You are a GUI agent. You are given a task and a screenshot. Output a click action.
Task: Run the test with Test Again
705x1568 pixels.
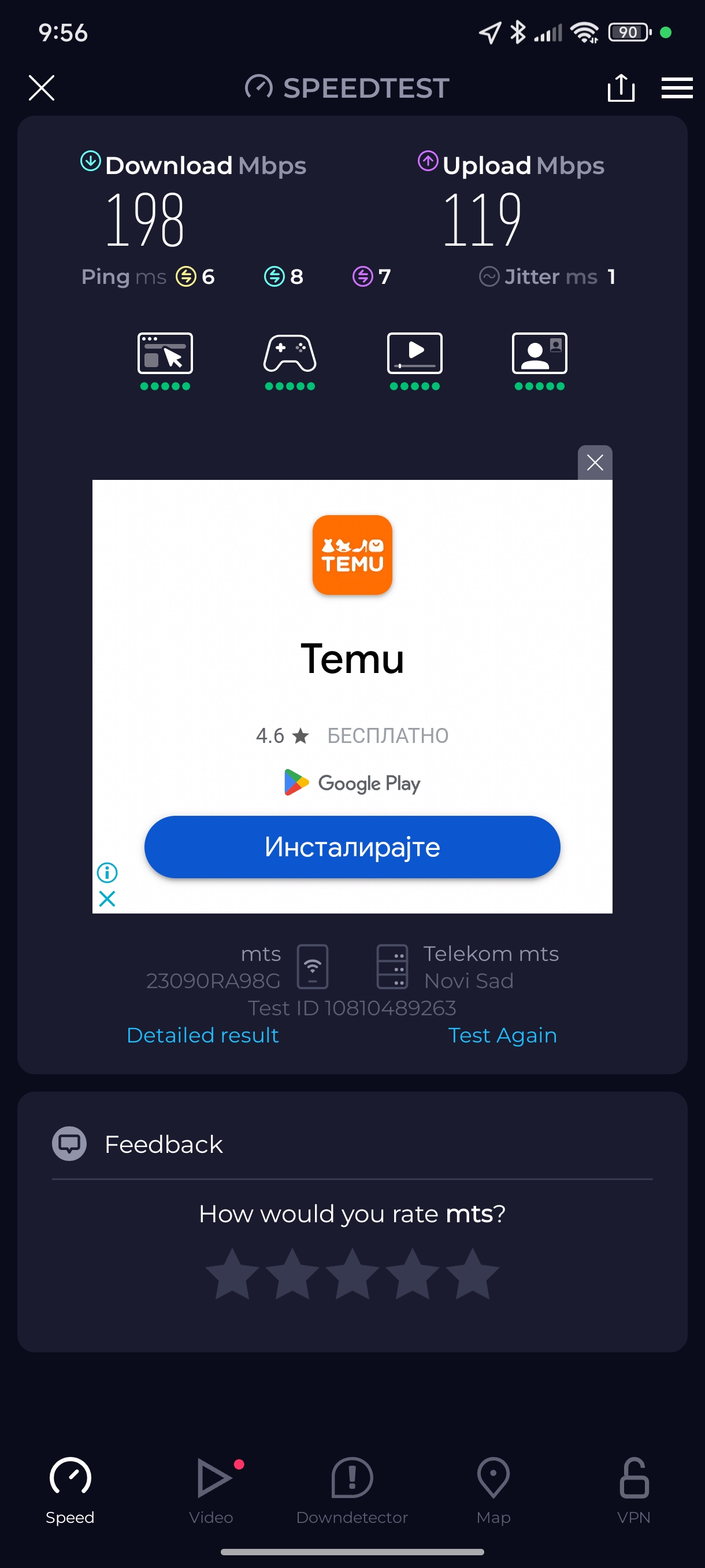point(502,1035)
